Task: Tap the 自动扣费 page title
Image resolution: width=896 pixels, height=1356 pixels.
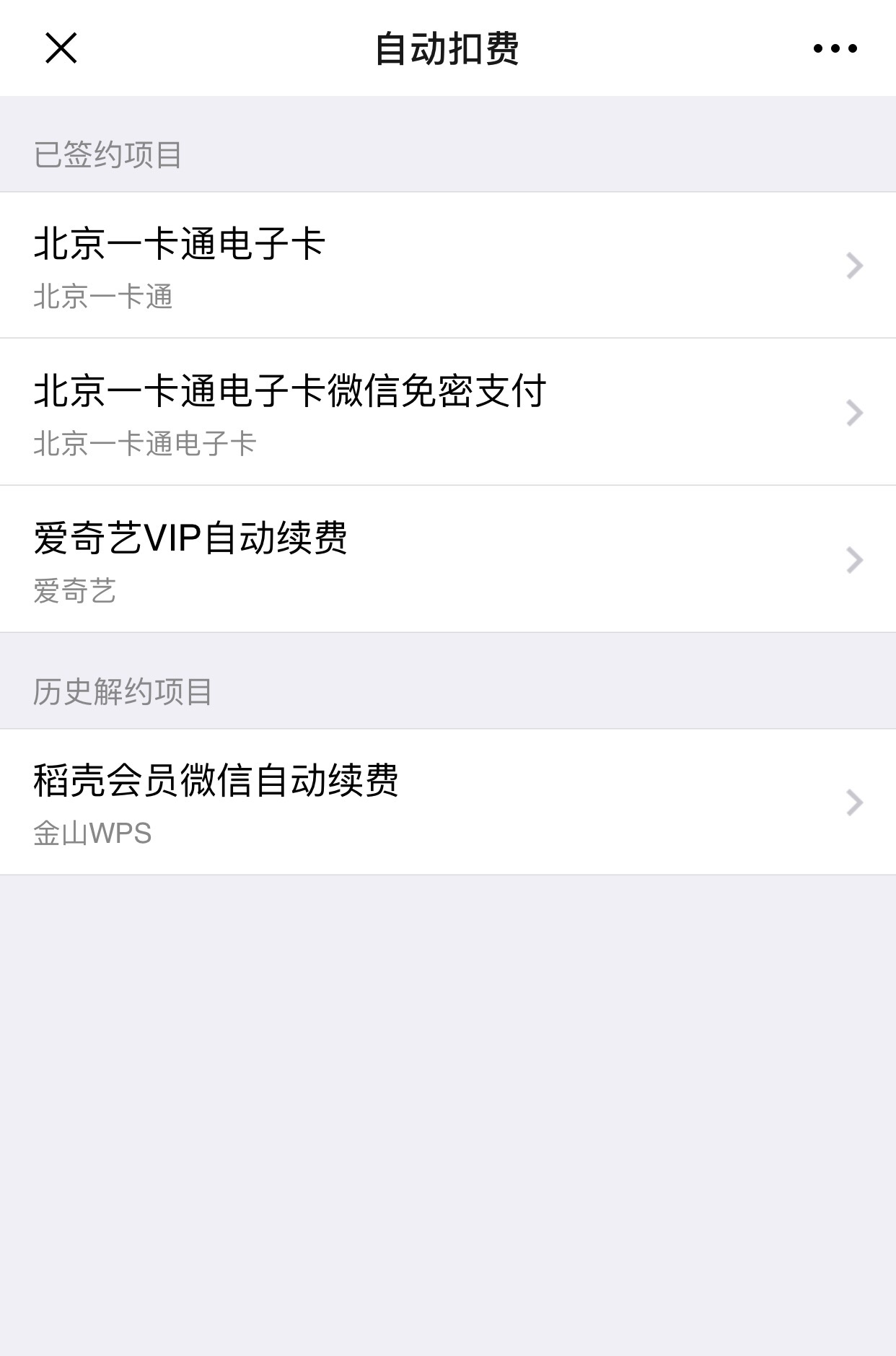Action: [448, 49]
